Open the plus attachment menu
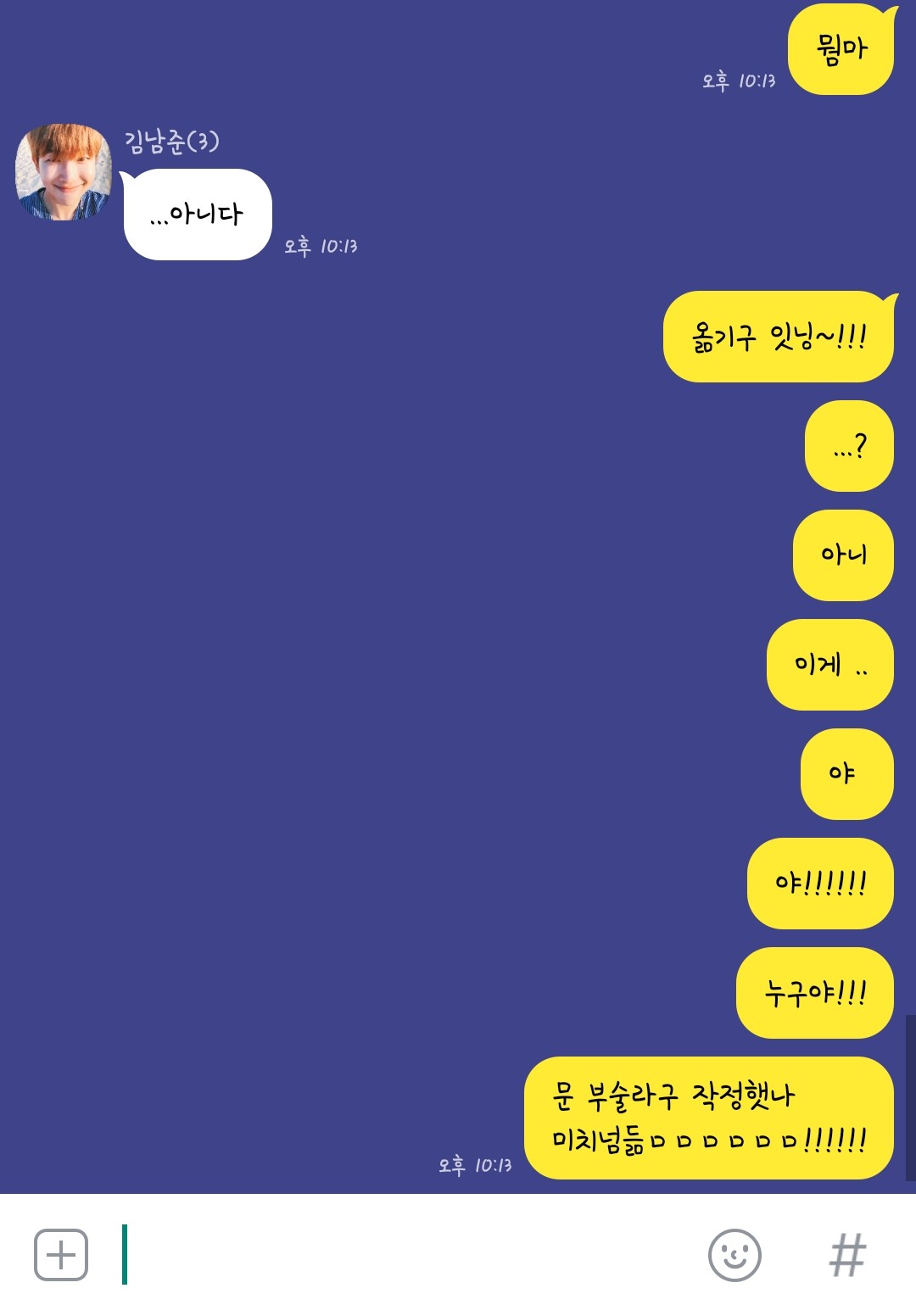916x1316 pixels. pyautogui.click(x=61, y=1254)
